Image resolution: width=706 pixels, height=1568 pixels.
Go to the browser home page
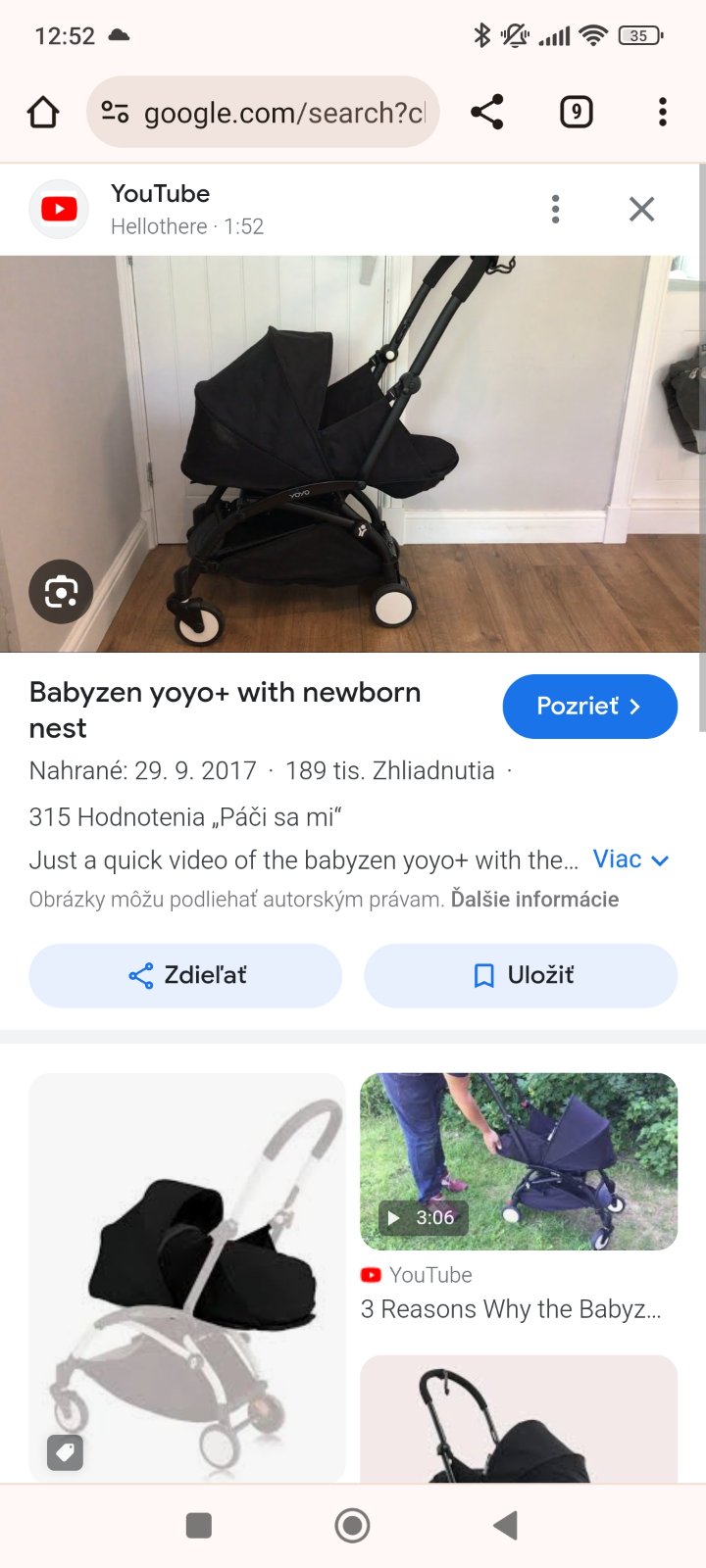[x=43, y=113]
